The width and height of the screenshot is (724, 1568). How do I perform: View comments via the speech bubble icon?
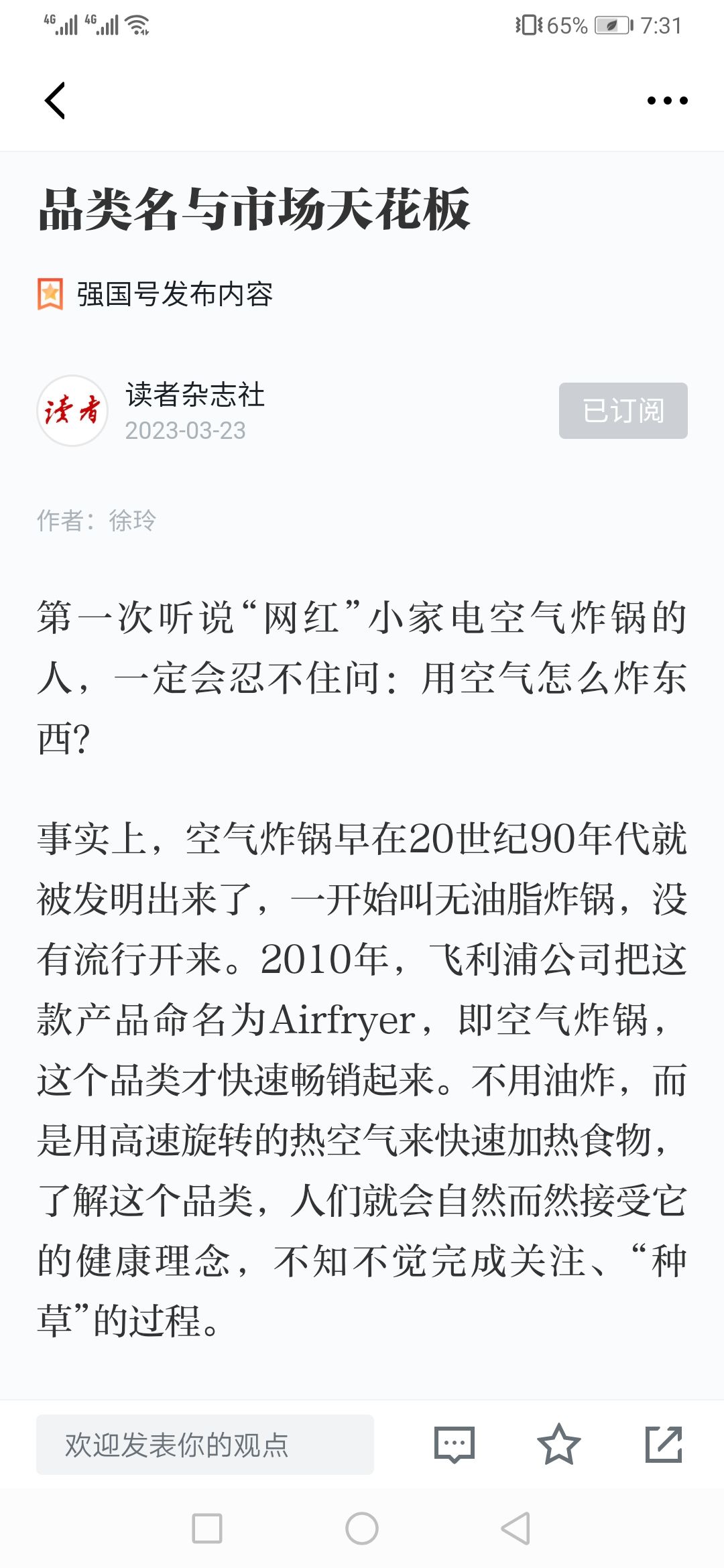point(455,1445)
